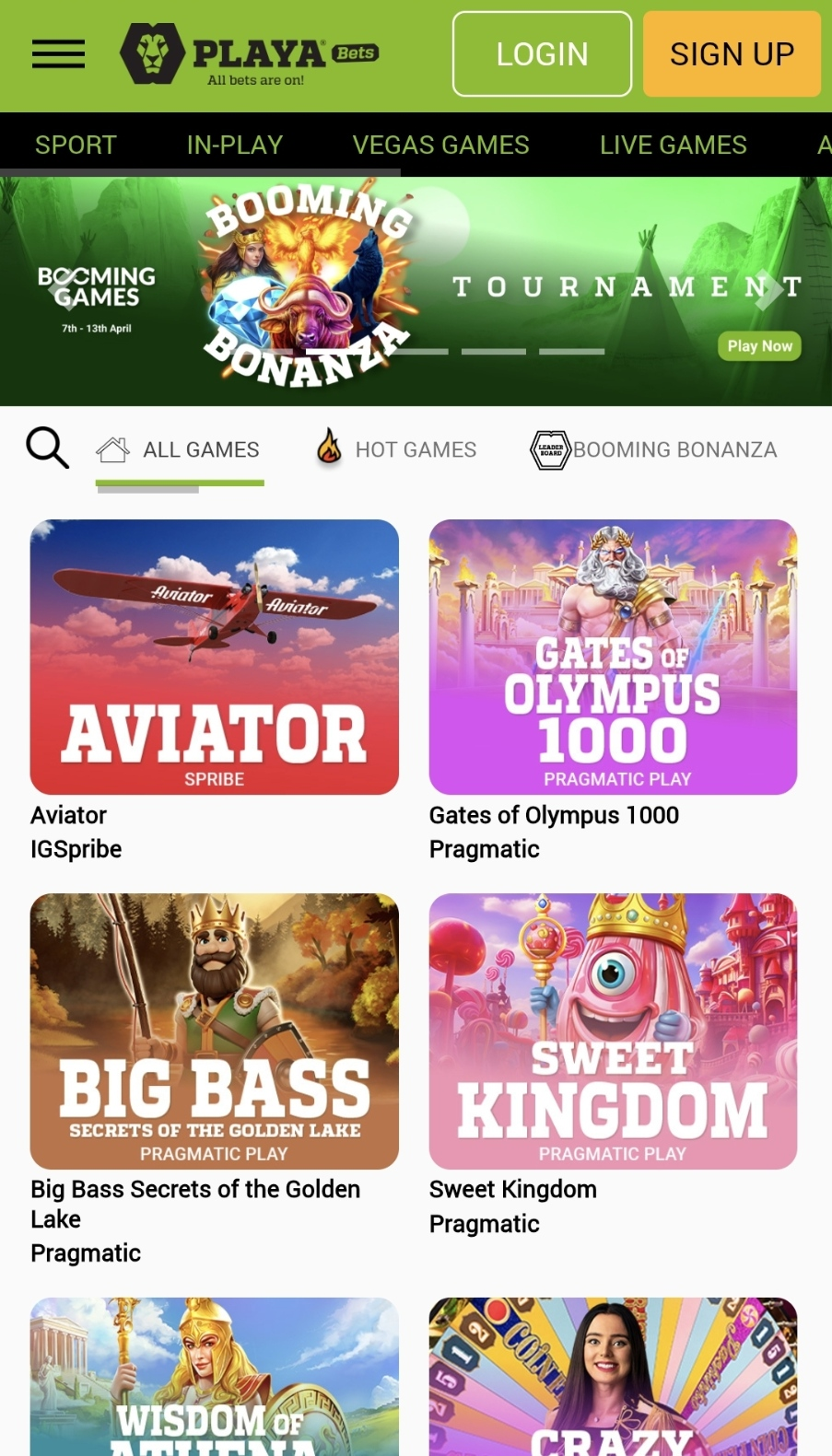Show the previous banner slide
Image resolution: width=832 pixels, height=1456 pixels.
click(x=61, y=289)
